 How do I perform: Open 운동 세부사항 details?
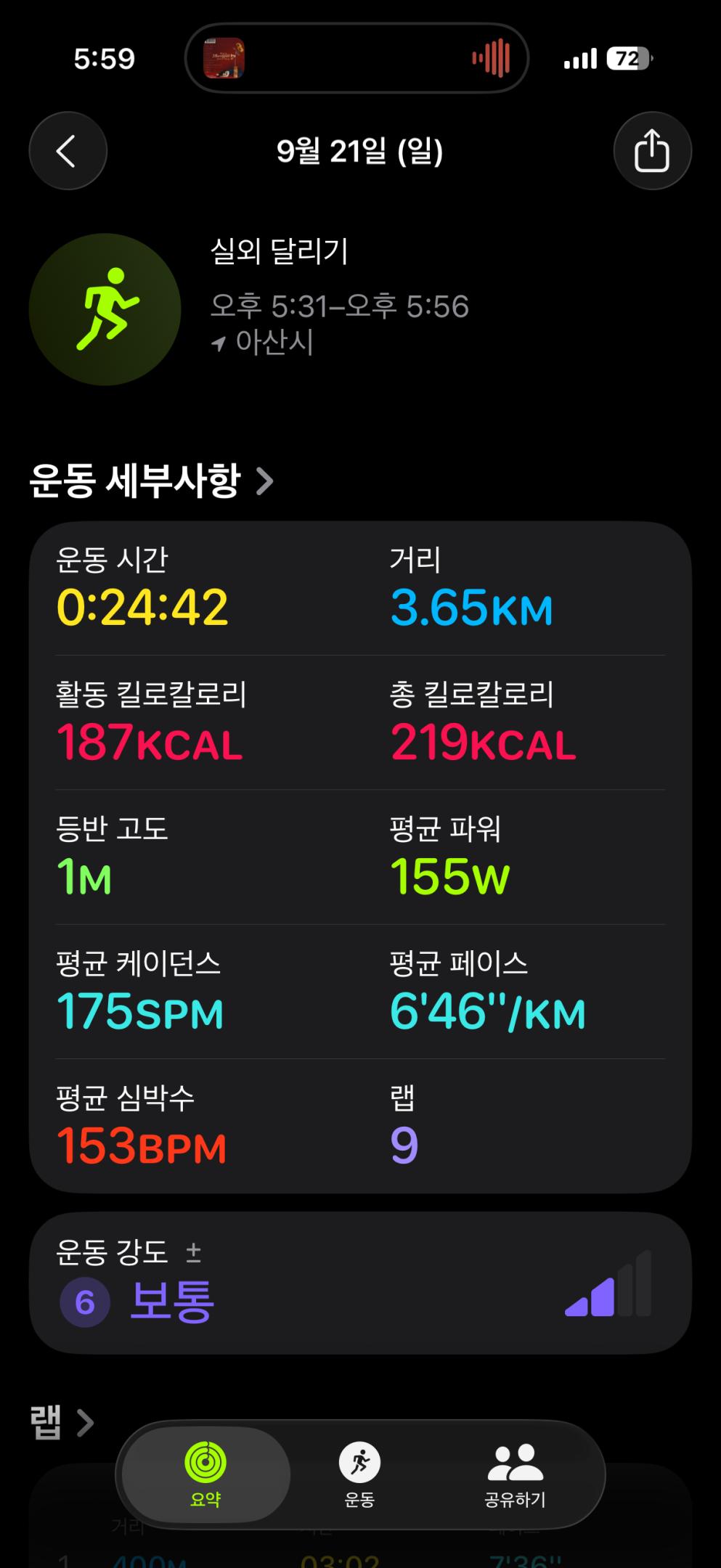(x=152, y=481)
